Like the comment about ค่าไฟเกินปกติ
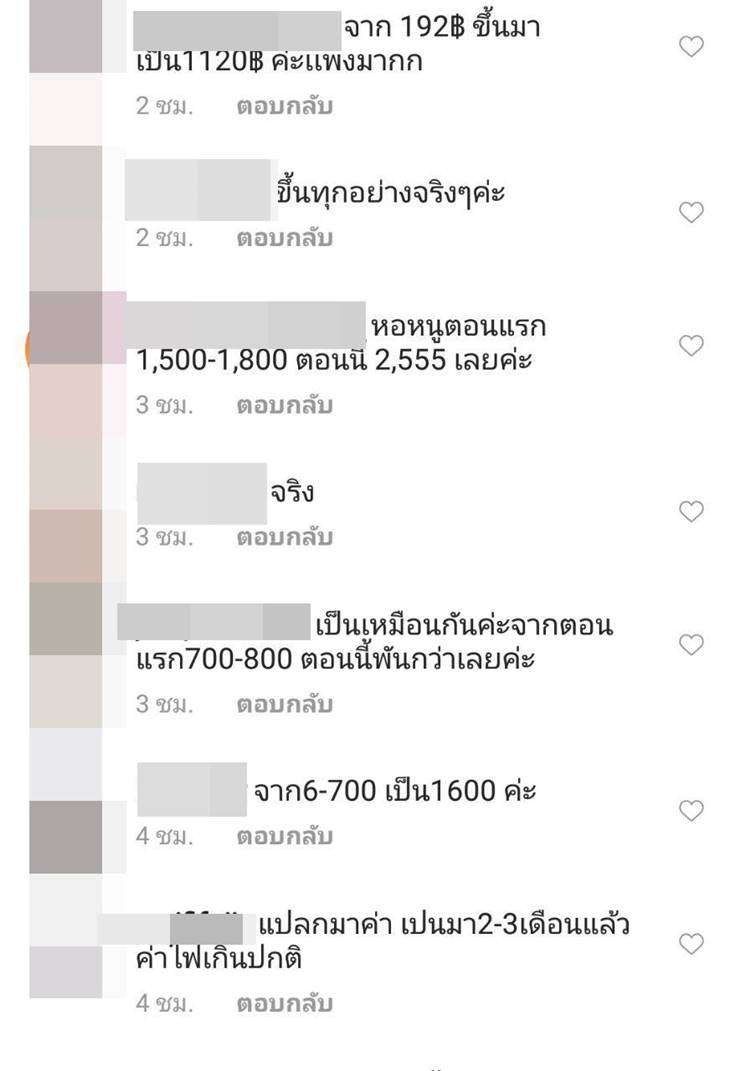Viewport: 750px width, 1071px height. point(691,943)
